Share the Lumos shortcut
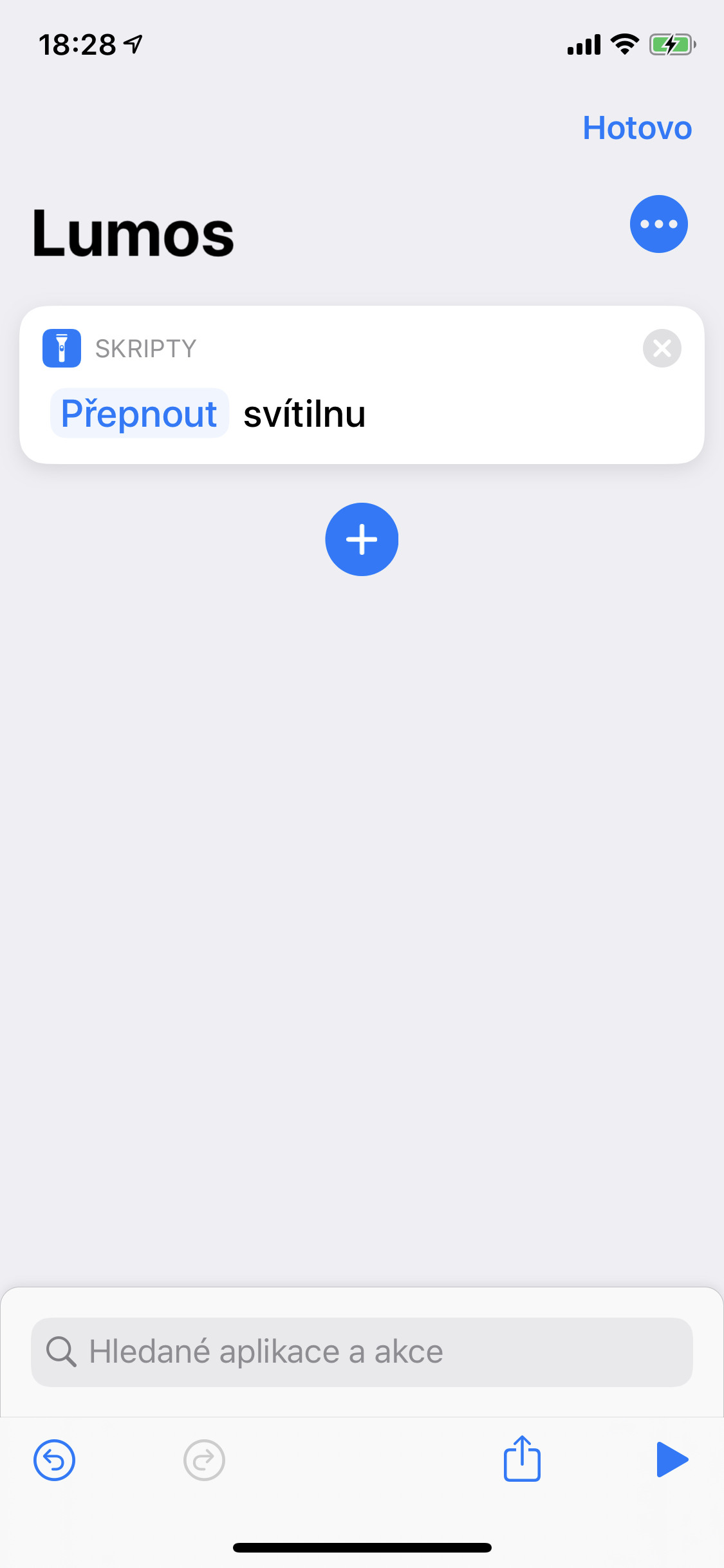This screenshot has height=1568, width=724. click(x=521, y=1459)
